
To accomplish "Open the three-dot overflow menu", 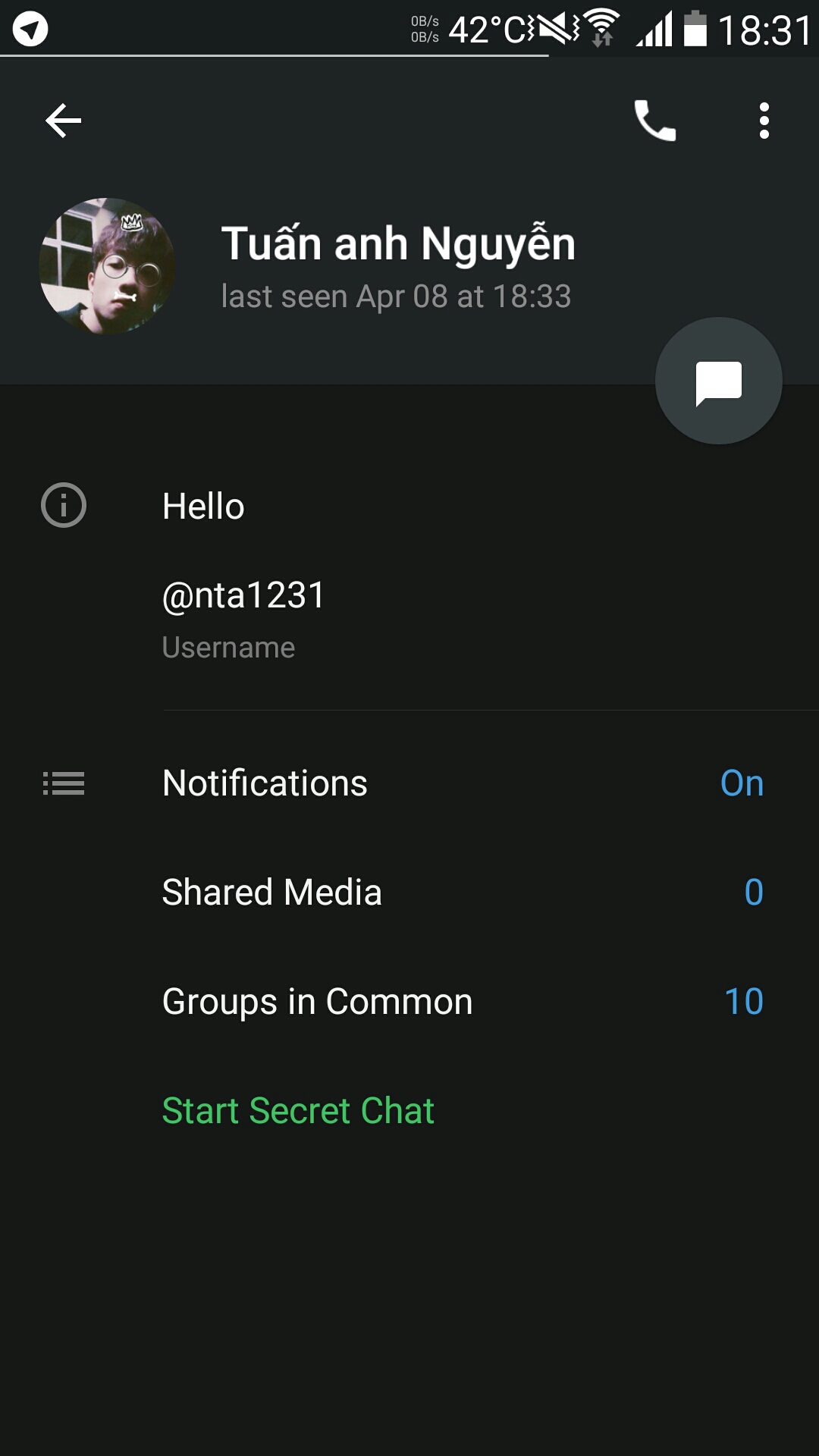I will pyautogui.click(x=764, y=121).
